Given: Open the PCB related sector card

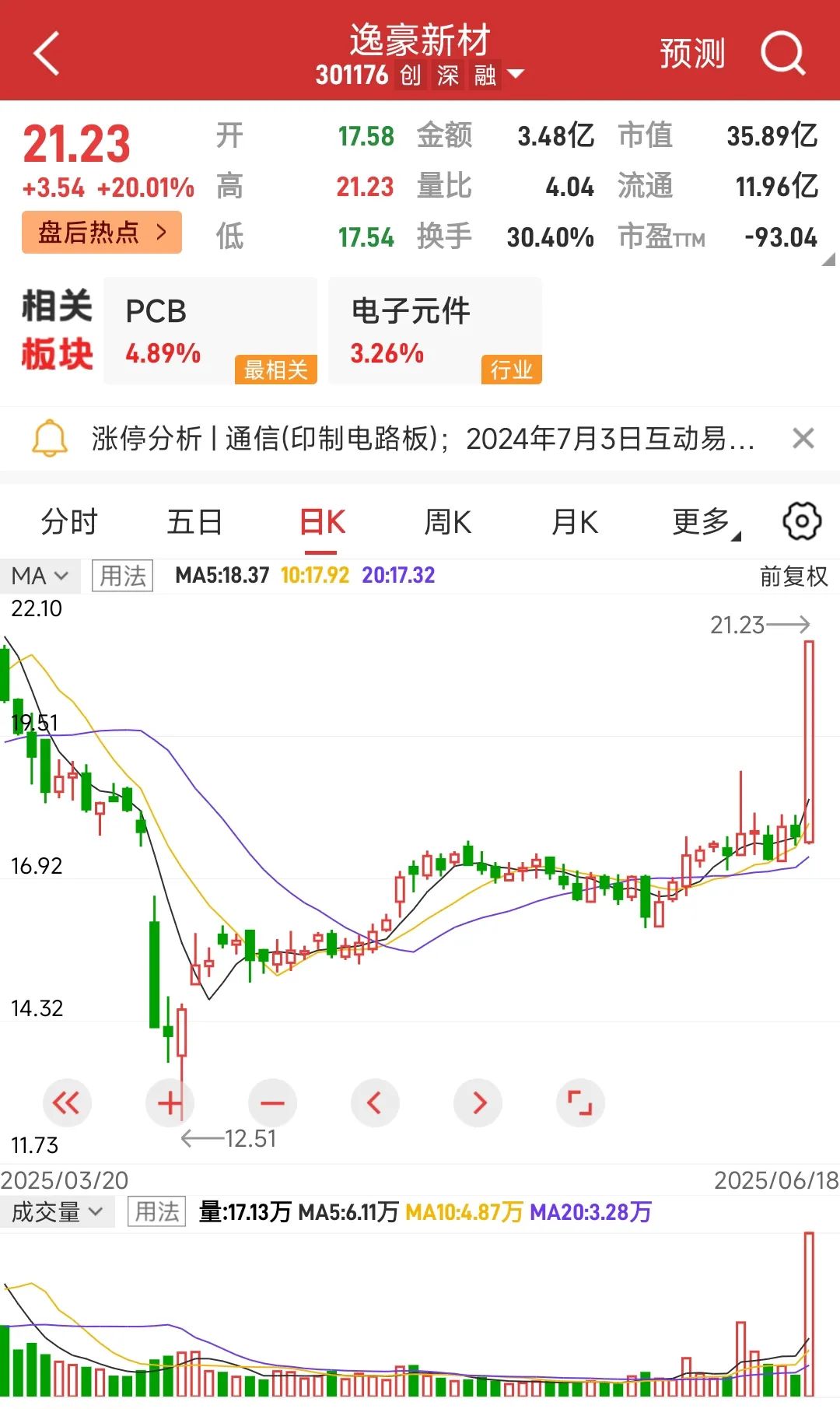Looking at the screenshot, I should [210, 331].
